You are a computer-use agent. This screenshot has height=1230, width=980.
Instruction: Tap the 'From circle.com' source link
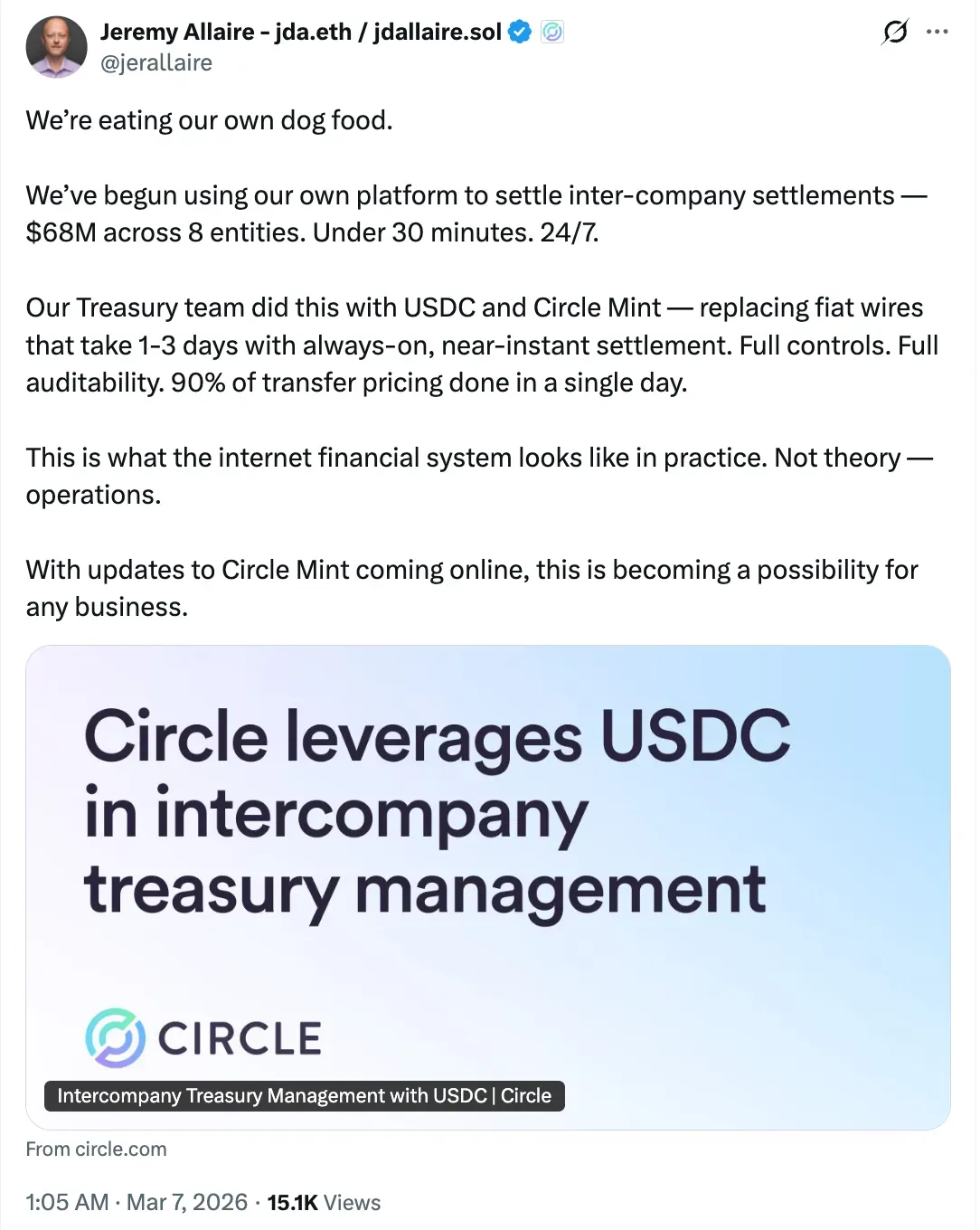coord(96,1149)
